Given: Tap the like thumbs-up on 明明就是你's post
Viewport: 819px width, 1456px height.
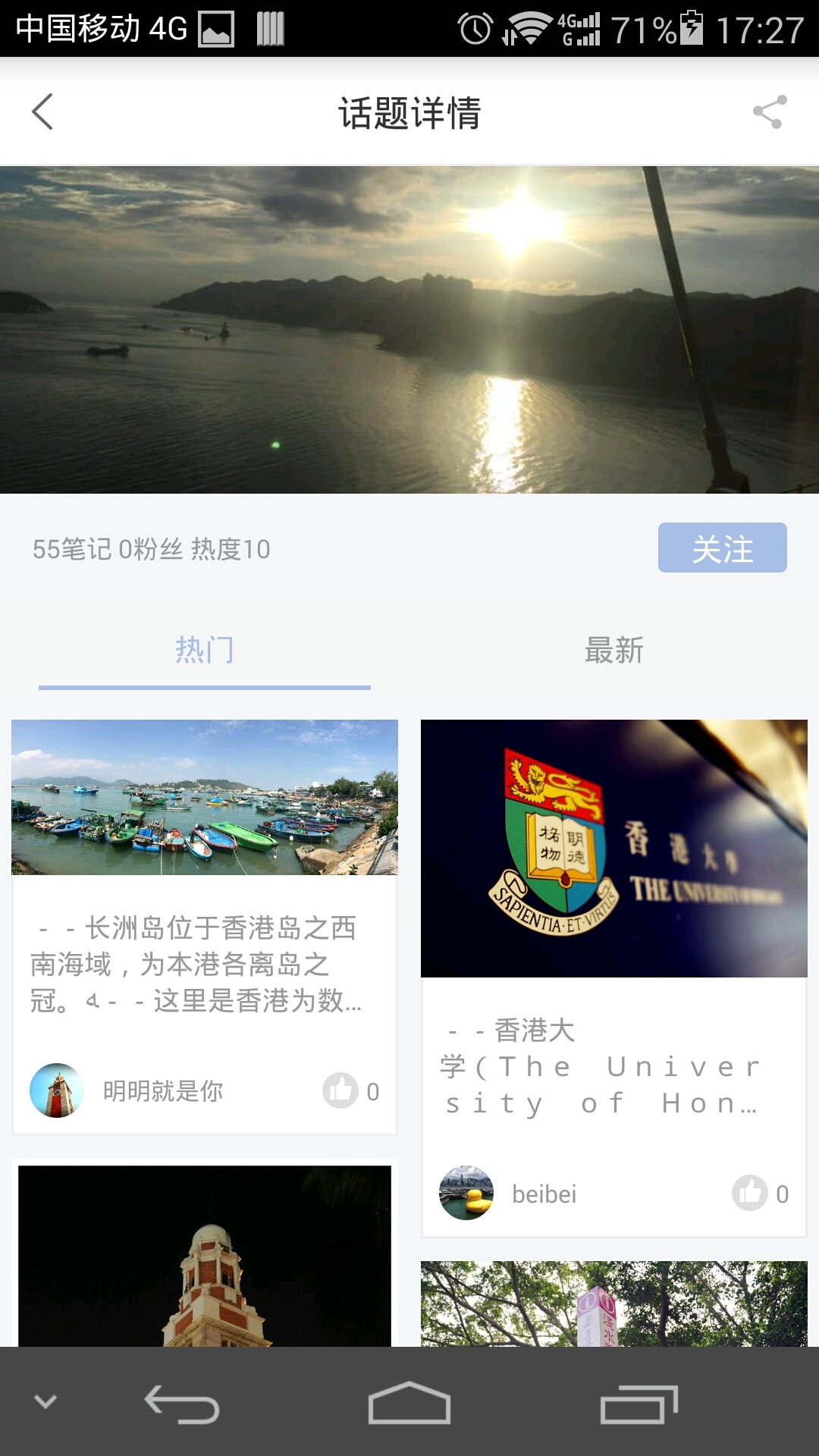Looking at the screenshot, I should click(x=340, y=1090).
